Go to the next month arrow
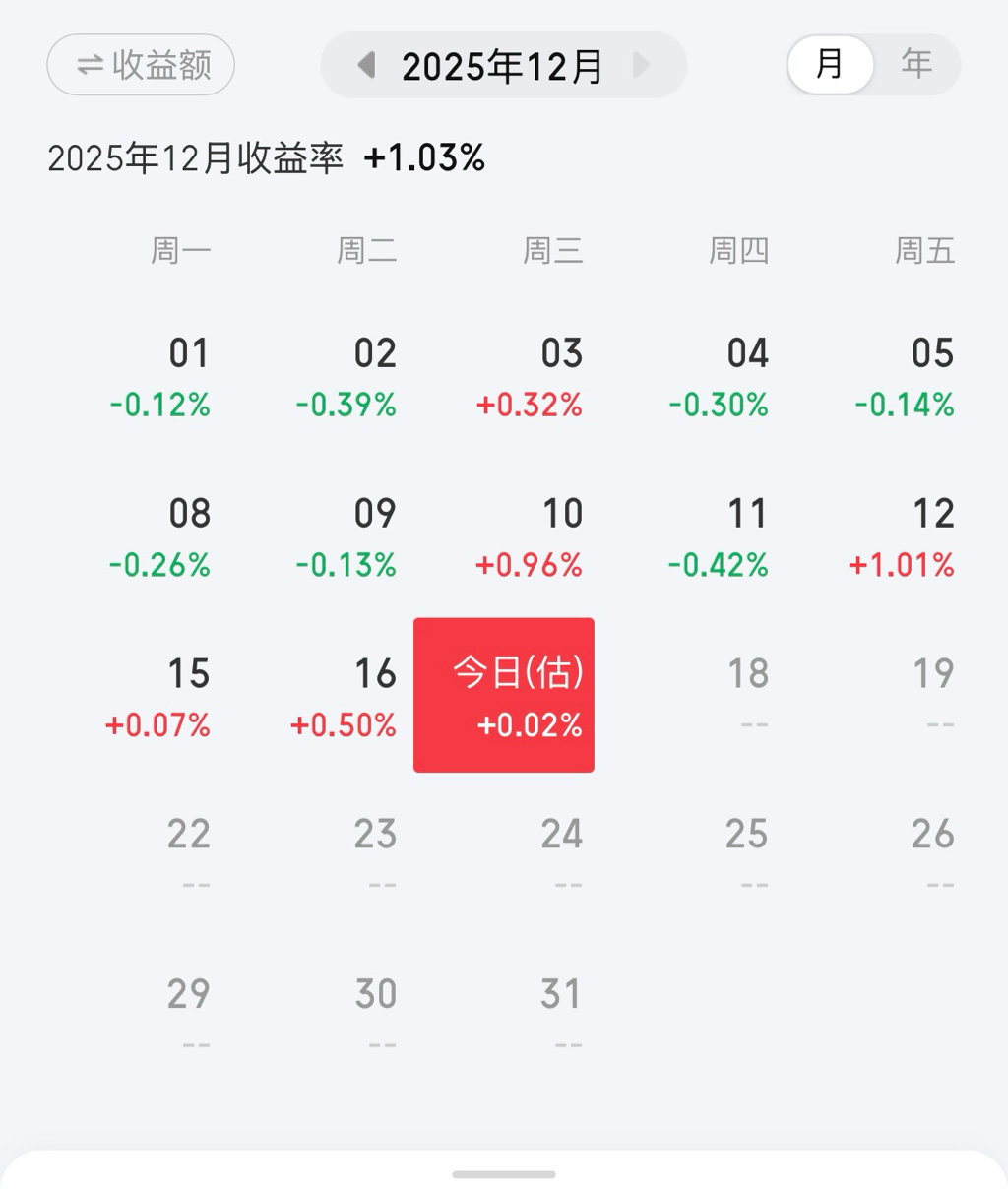This screenshot has width=1008, height=1189. [x=642, y=65]
